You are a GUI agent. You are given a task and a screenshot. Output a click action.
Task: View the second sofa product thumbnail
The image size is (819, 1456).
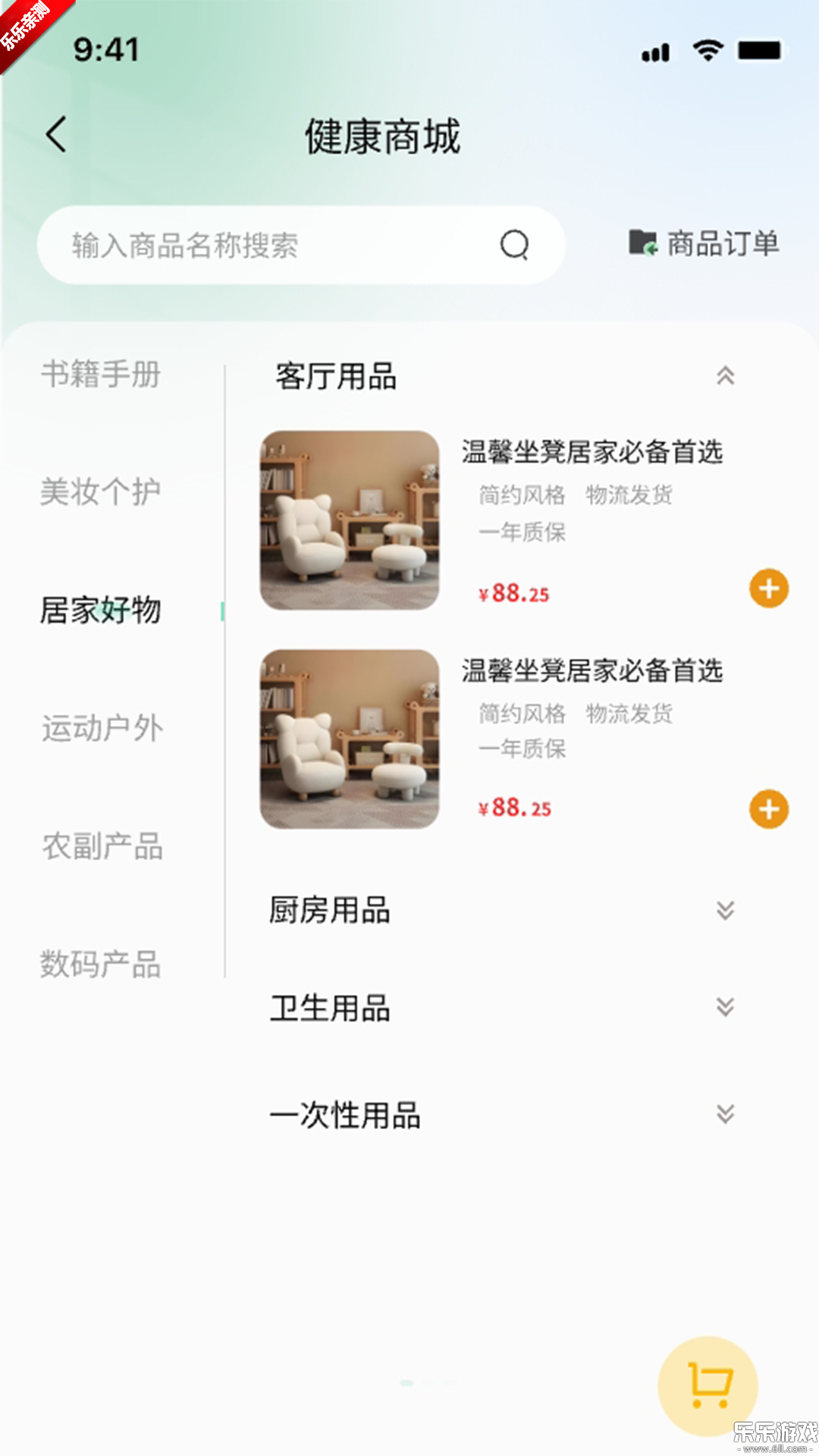point(350,739)
